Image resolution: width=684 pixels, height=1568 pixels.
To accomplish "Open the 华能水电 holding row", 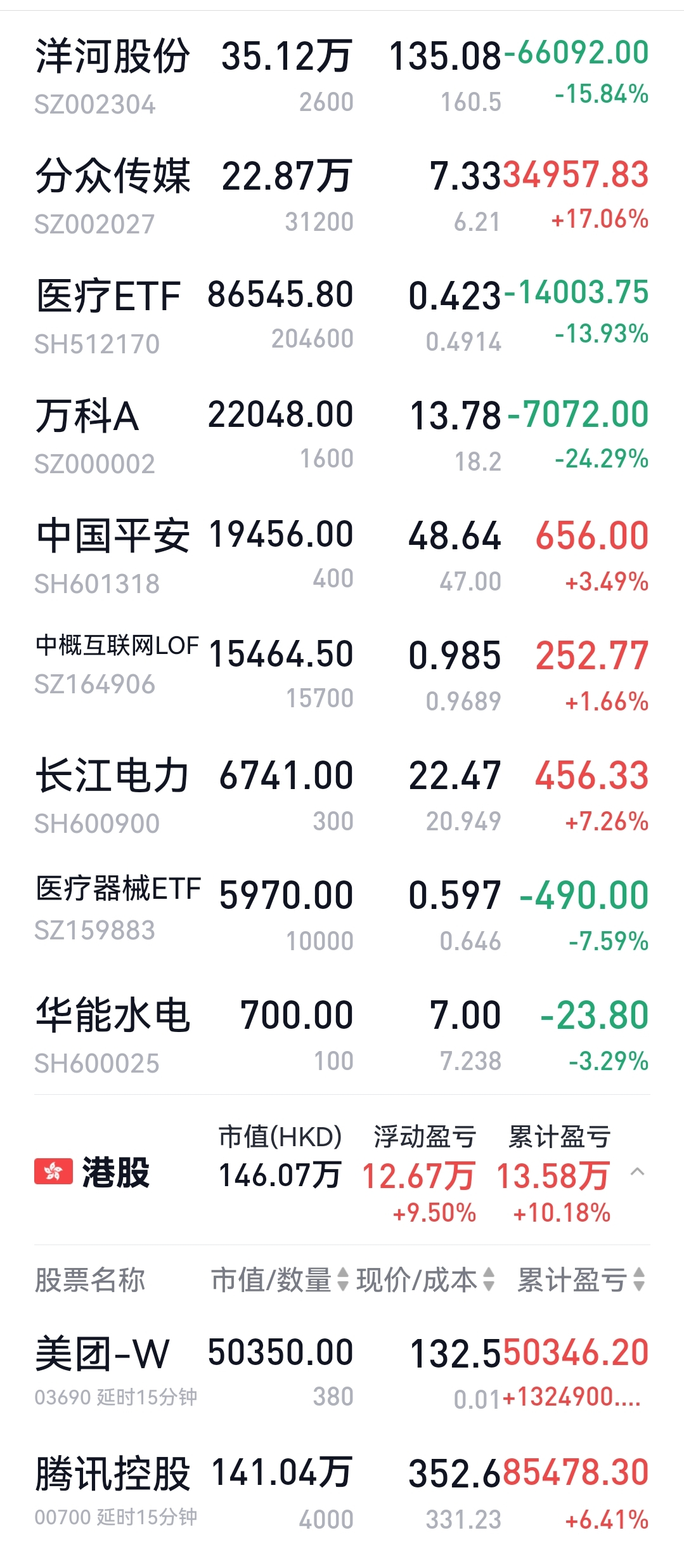I will click(342, 1035).
